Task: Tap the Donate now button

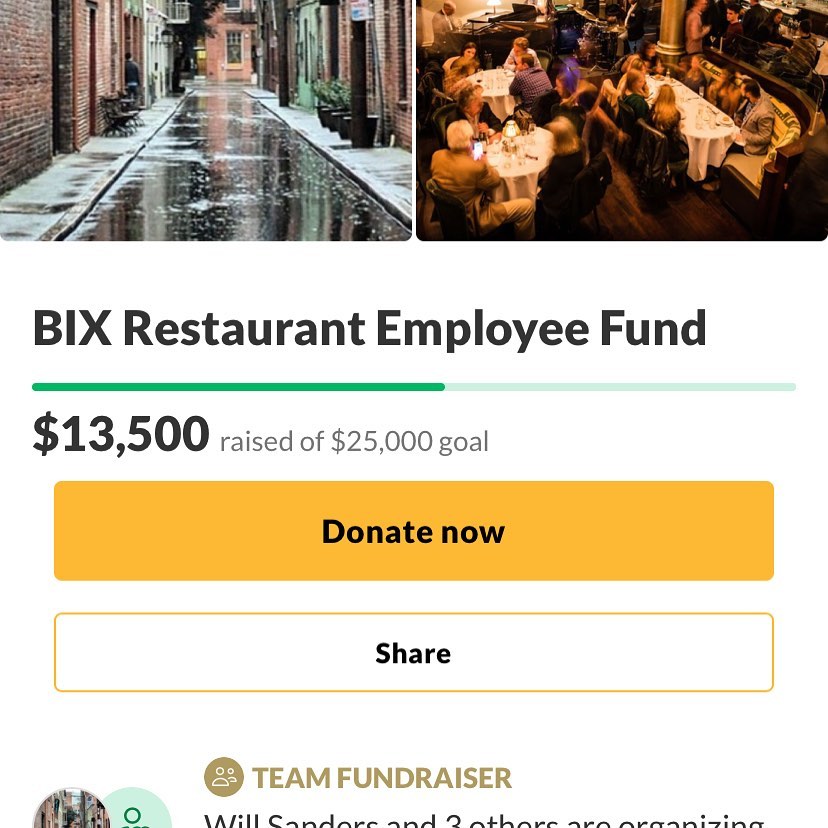Action: (x=413, y=531)
